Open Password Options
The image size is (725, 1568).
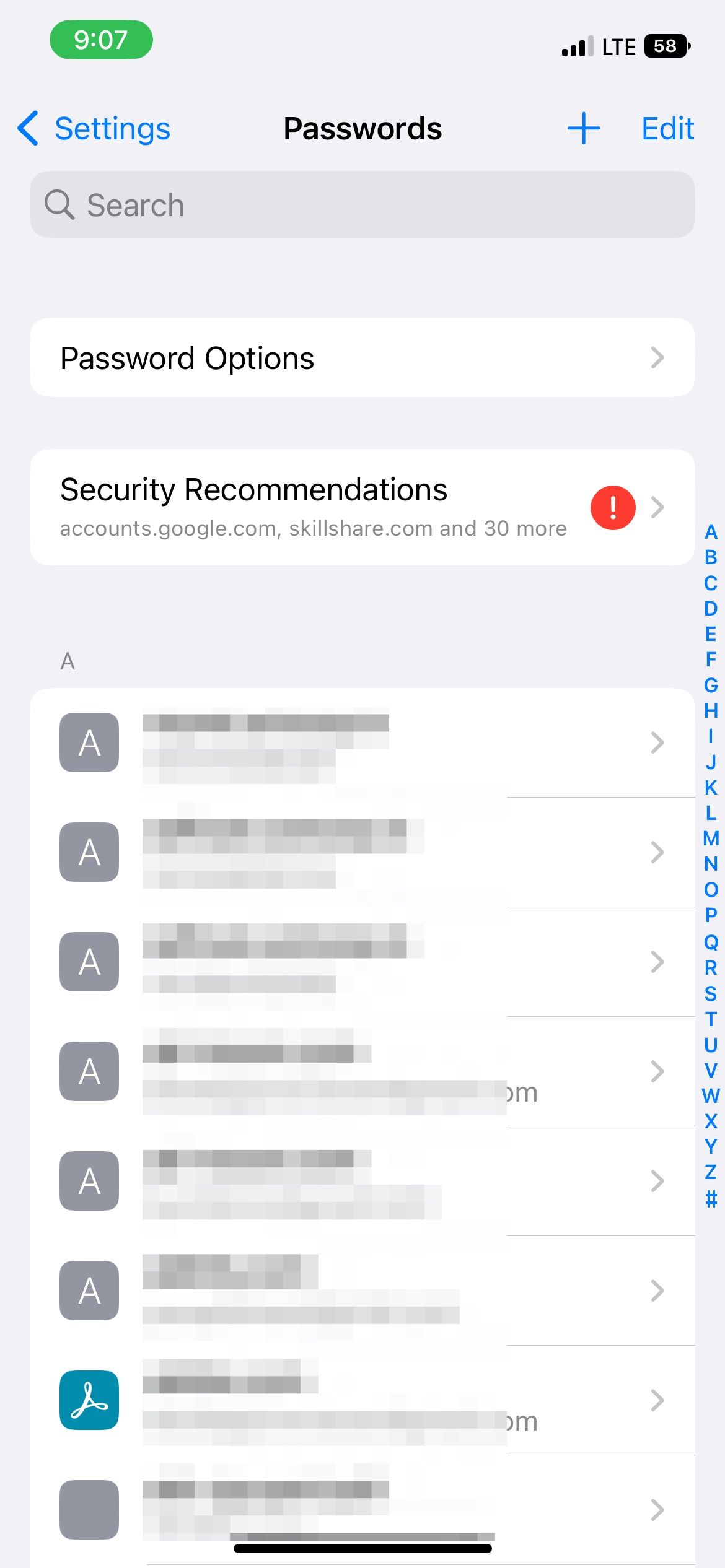tap(362, 358)
